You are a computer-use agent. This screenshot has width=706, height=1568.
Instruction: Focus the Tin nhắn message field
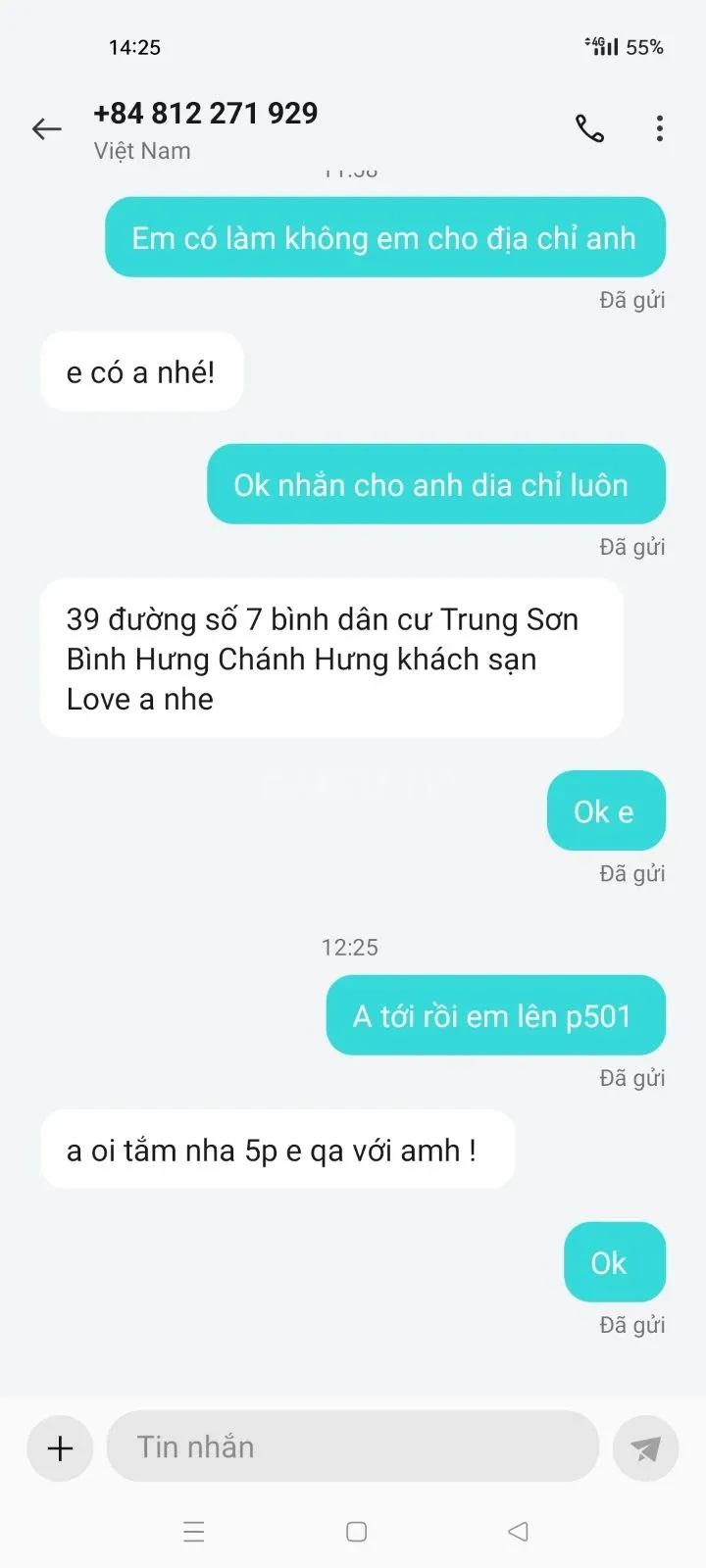point(353,1446)
